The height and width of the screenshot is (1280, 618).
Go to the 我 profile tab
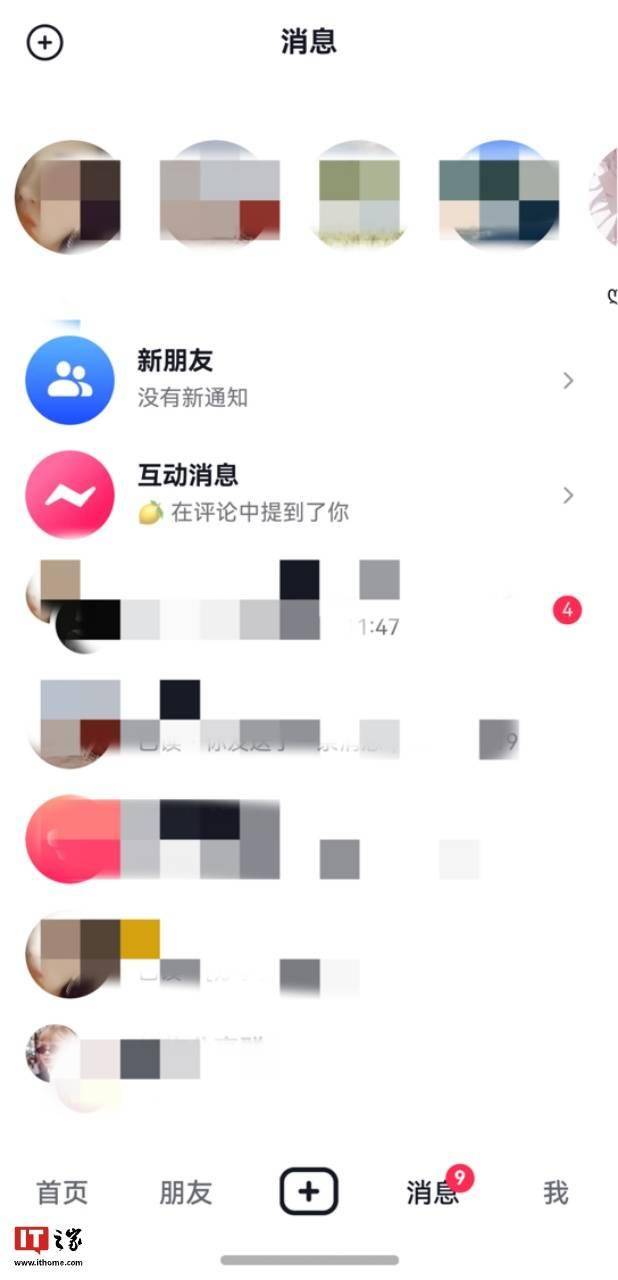point(555,1192)
